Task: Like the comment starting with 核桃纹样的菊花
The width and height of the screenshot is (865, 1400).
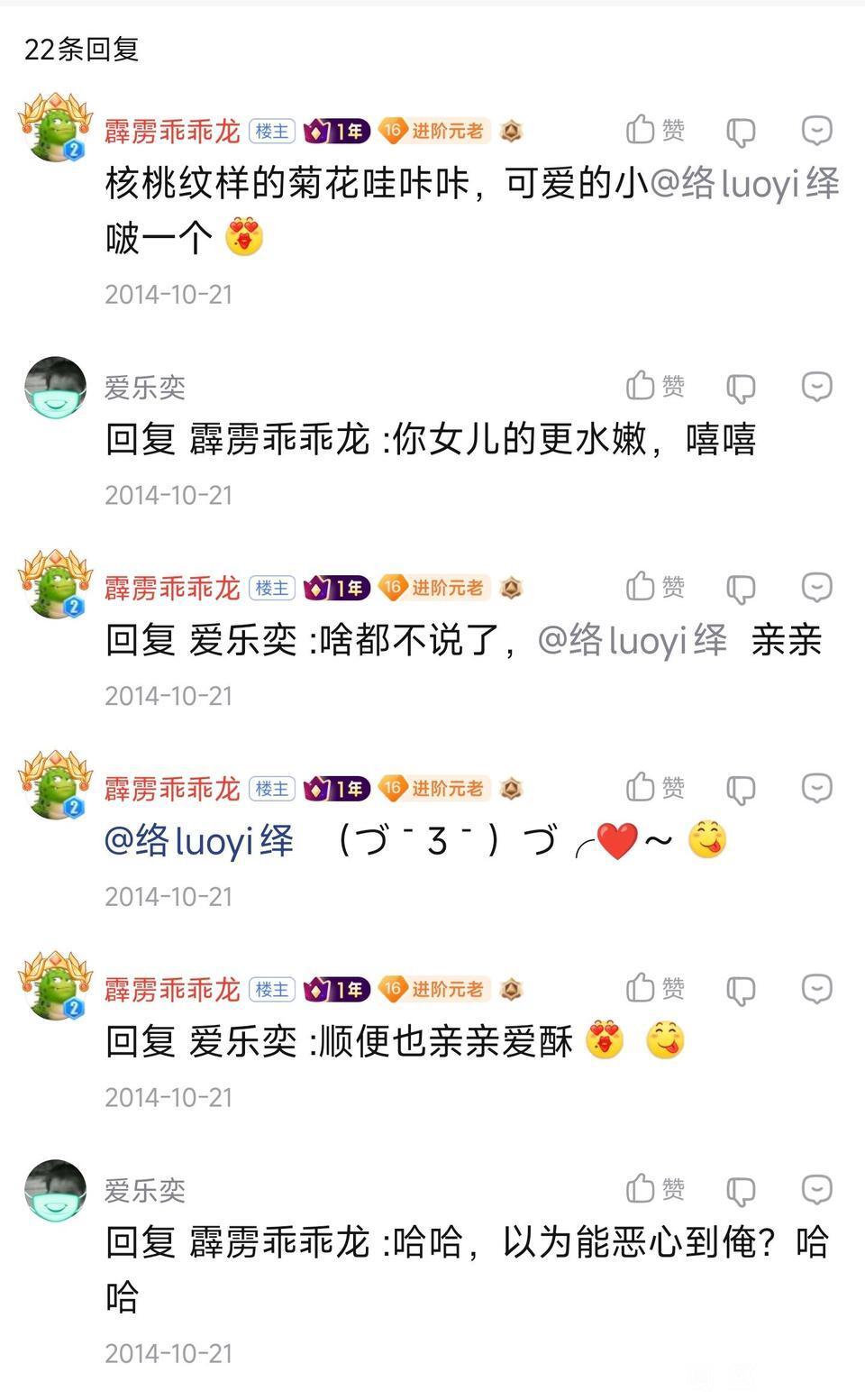Action: coord(656,130)
